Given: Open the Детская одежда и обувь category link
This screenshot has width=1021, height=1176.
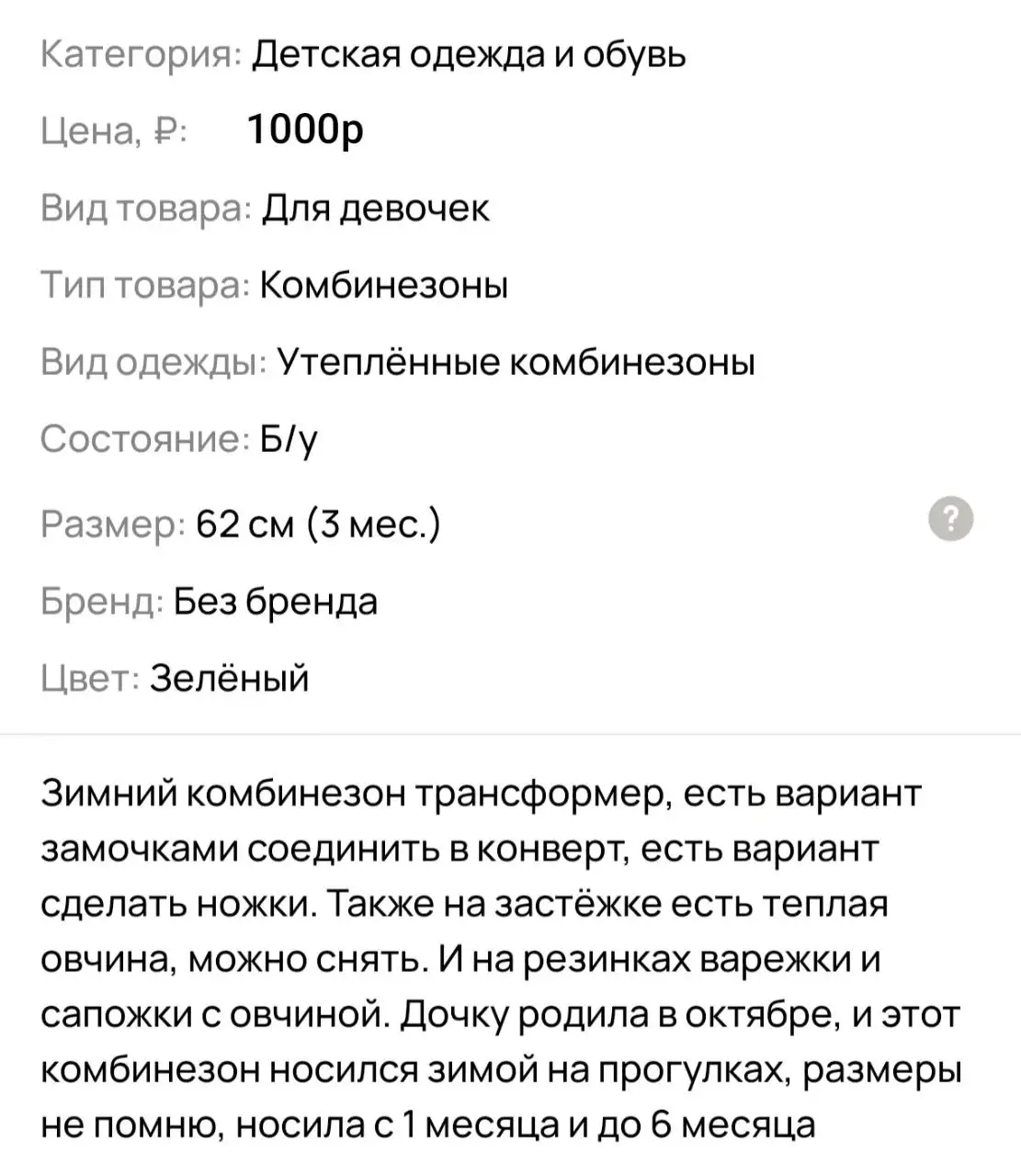Looking at the screenshot, I should coord(469,53).
